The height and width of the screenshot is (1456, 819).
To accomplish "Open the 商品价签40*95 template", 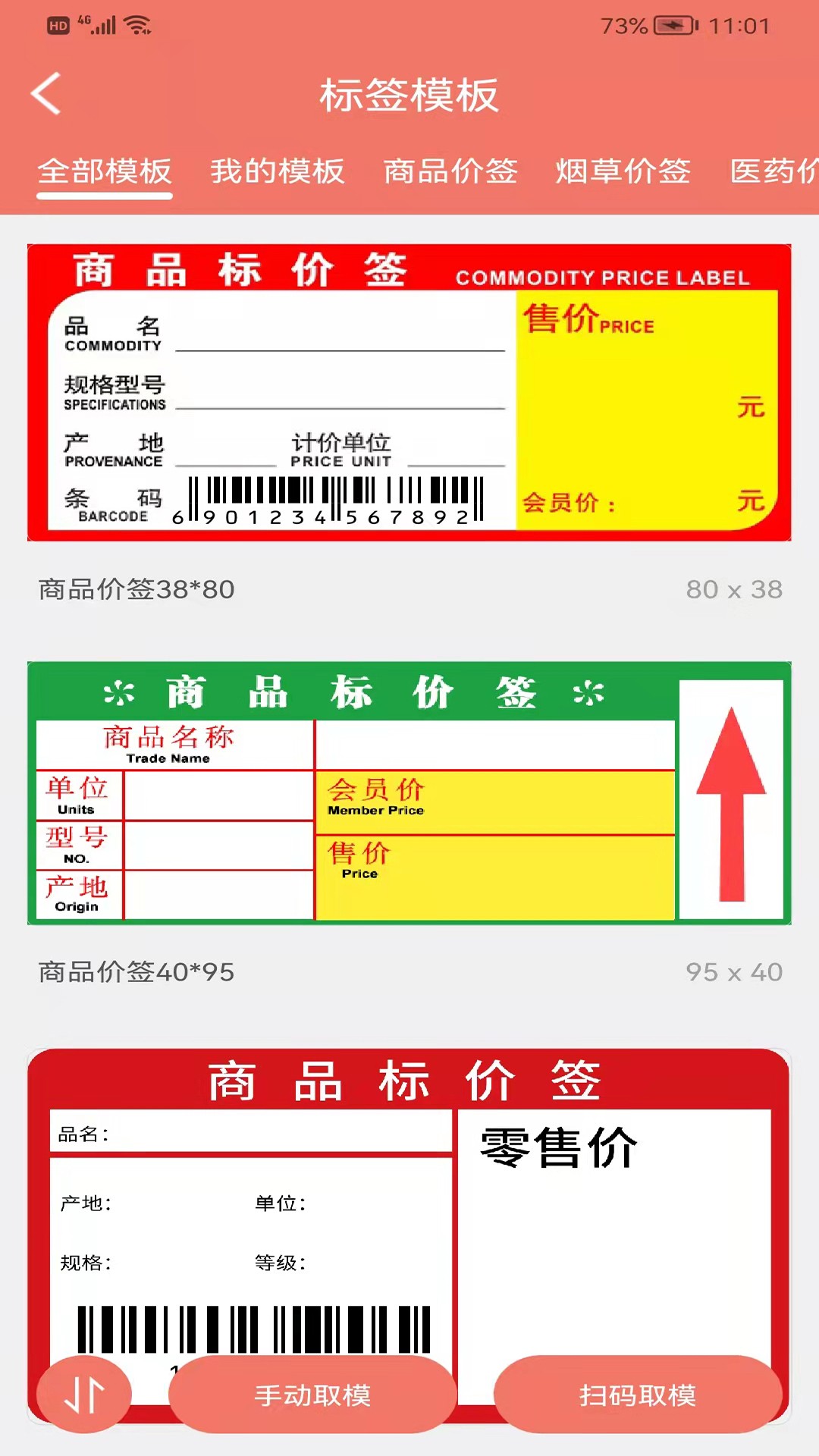I will (x=409, y=793).
